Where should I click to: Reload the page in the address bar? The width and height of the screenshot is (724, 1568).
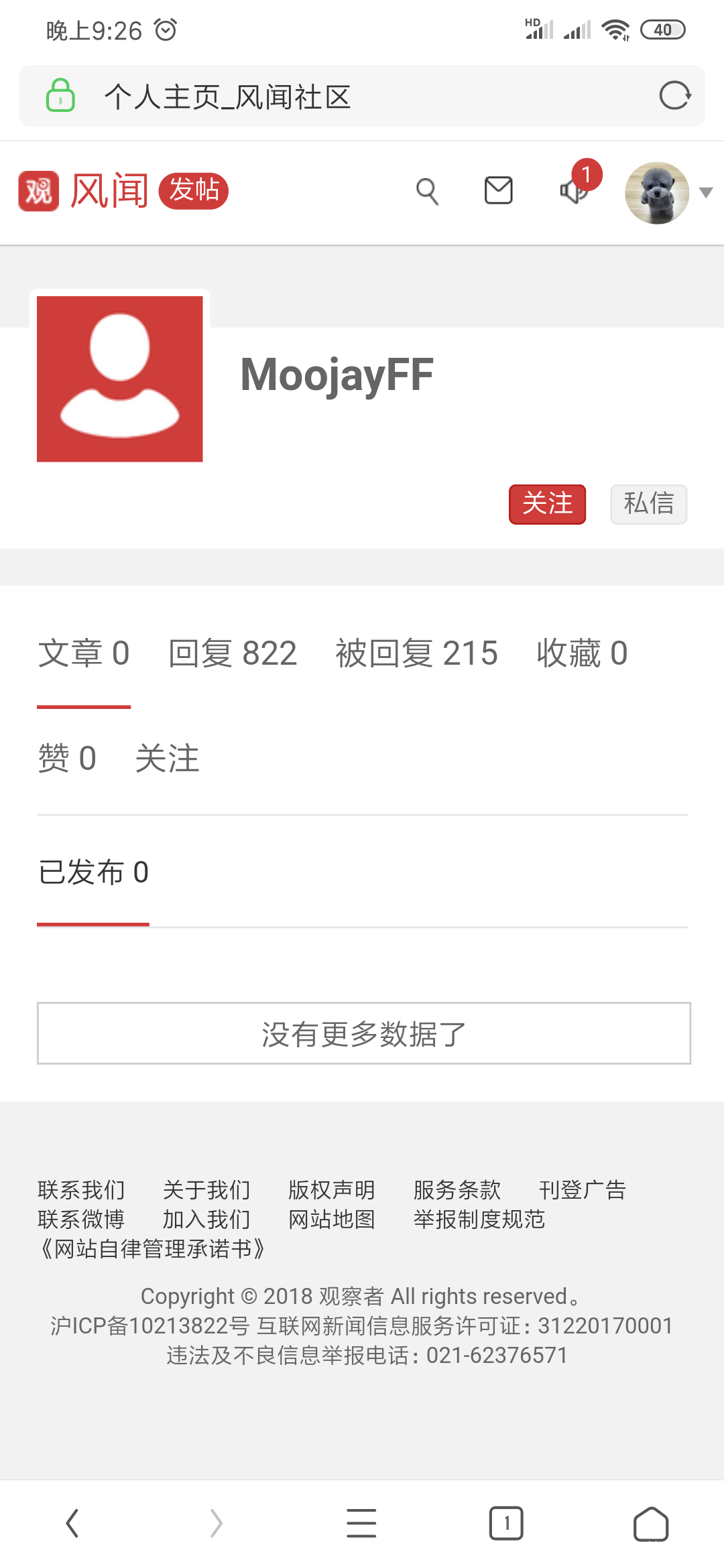click(674, 96)
